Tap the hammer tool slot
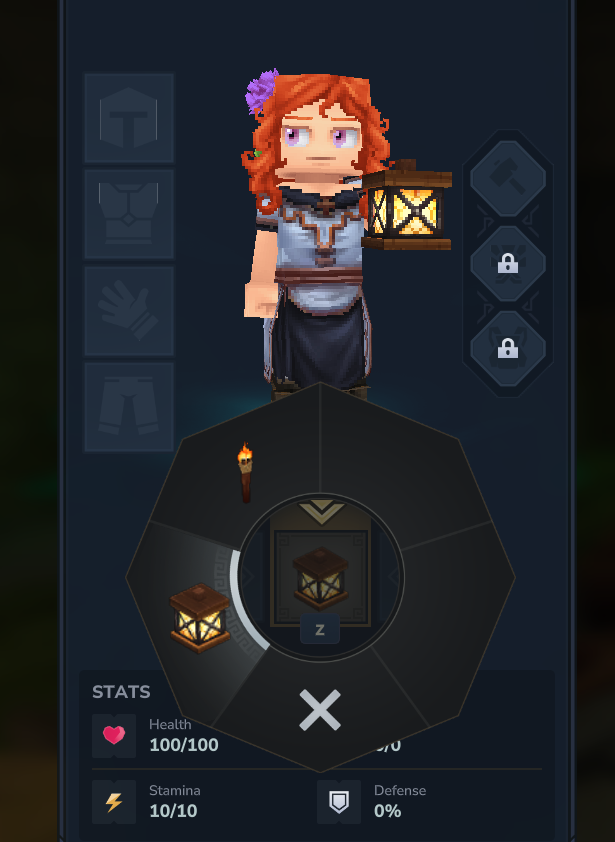The height and width of the screenshot is (842, 615). pos(508,179)
